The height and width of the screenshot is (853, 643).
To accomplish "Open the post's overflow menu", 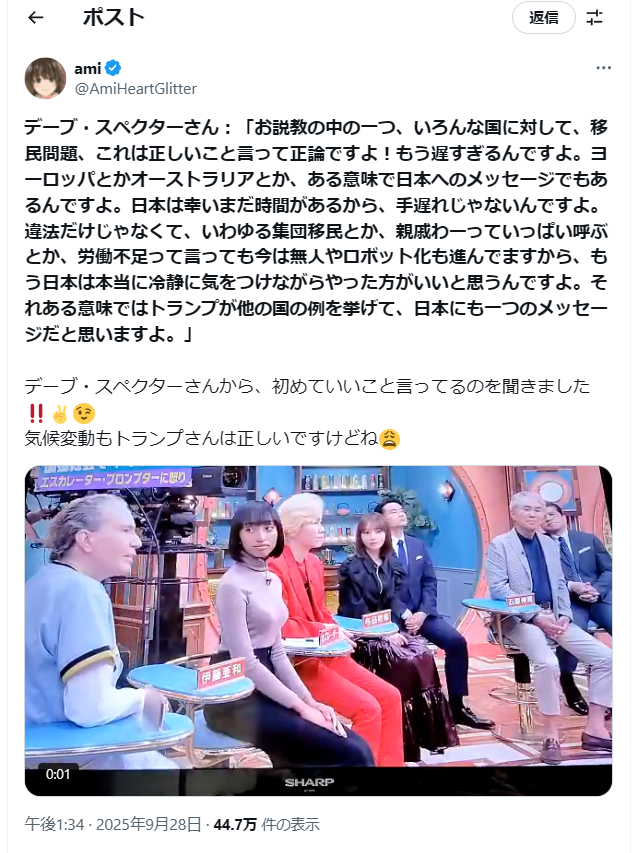I will pos(603,68).
